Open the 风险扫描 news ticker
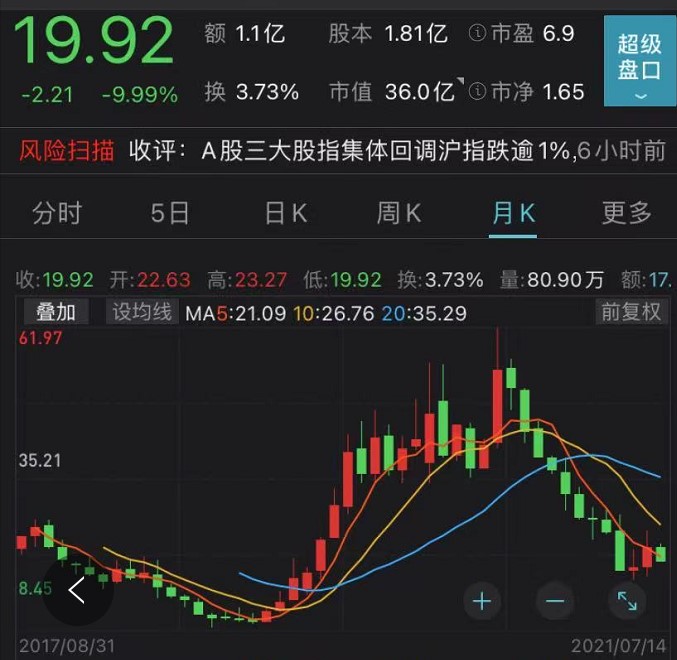Image resolution: width=677 pixels, height=660 pixels. pos(67,151)
